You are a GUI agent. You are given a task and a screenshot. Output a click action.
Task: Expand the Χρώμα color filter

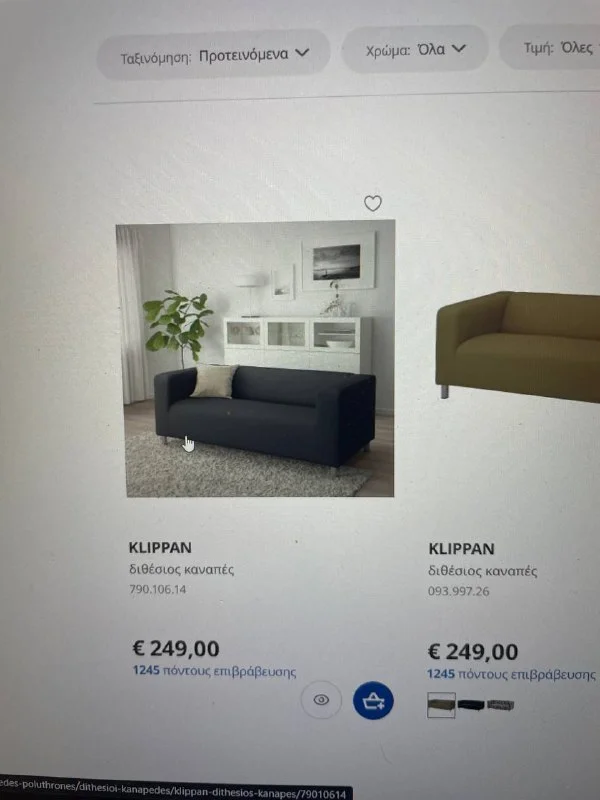(415, 49)
